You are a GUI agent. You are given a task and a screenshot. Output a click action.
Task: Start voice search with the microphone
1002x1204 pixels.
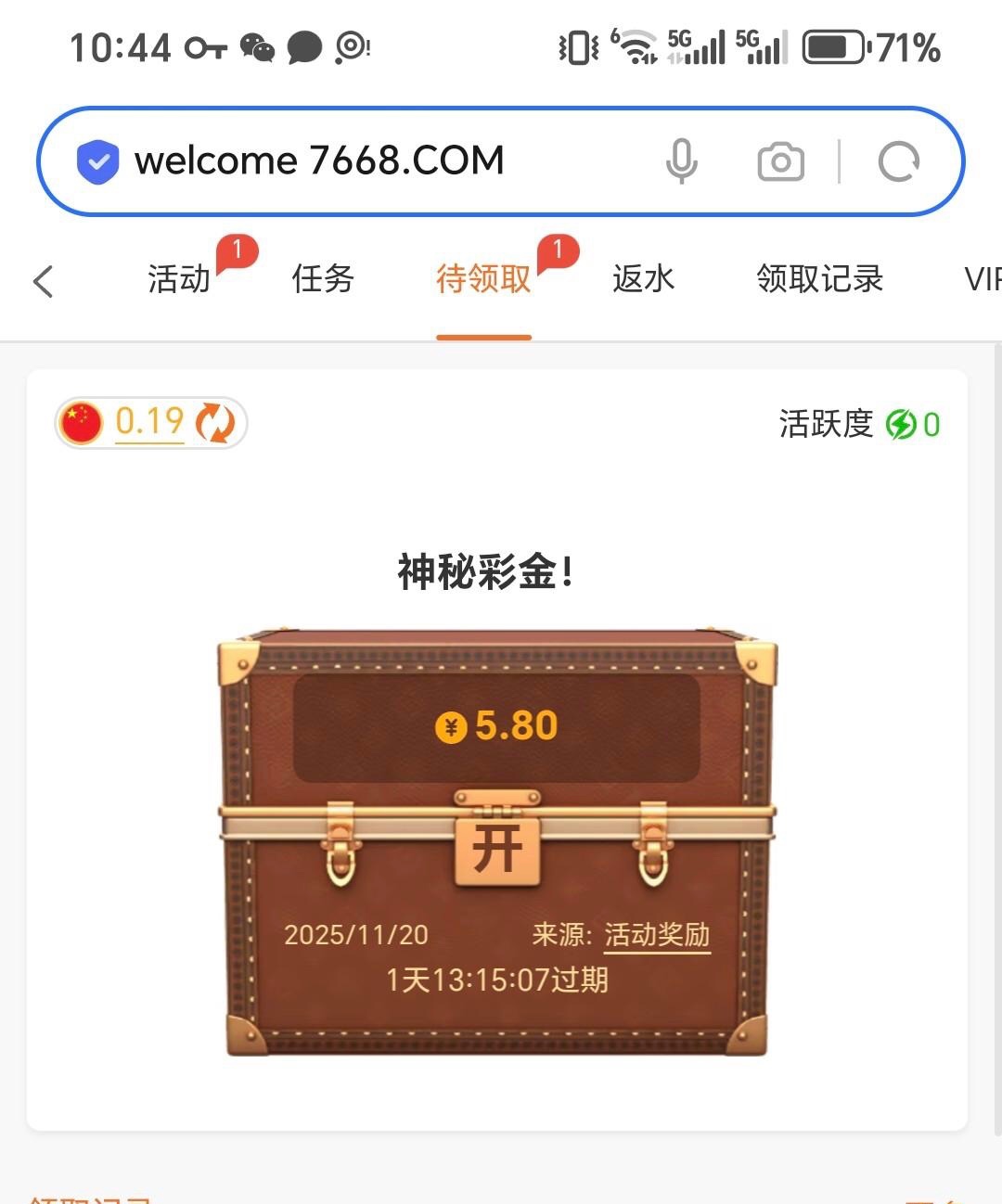tap(681, 161)
